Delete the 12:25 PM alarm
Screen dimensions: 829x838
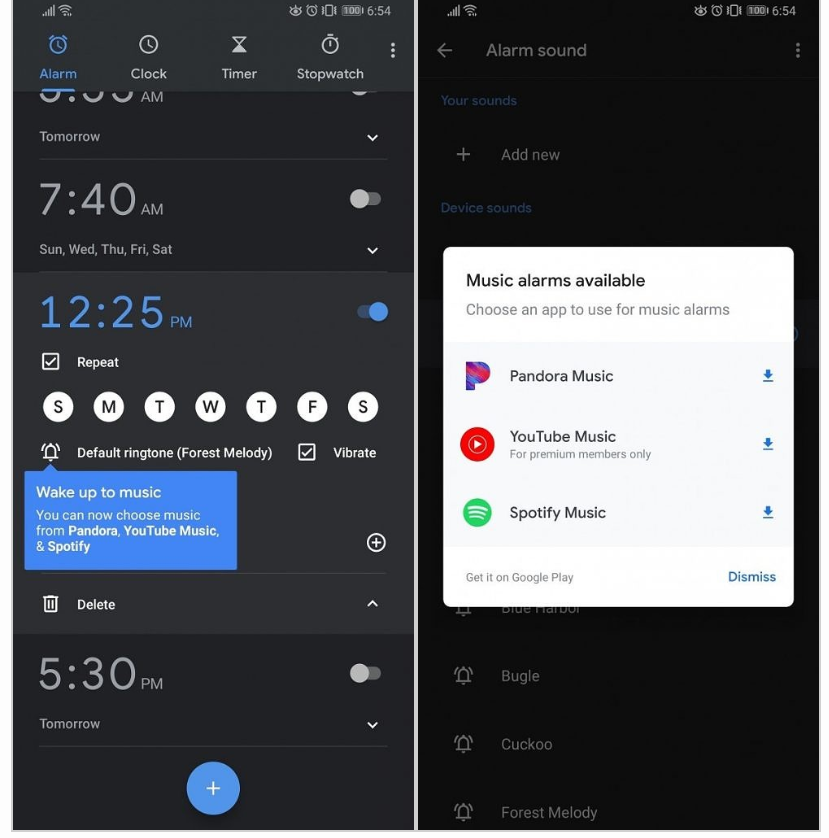(79, 604)
